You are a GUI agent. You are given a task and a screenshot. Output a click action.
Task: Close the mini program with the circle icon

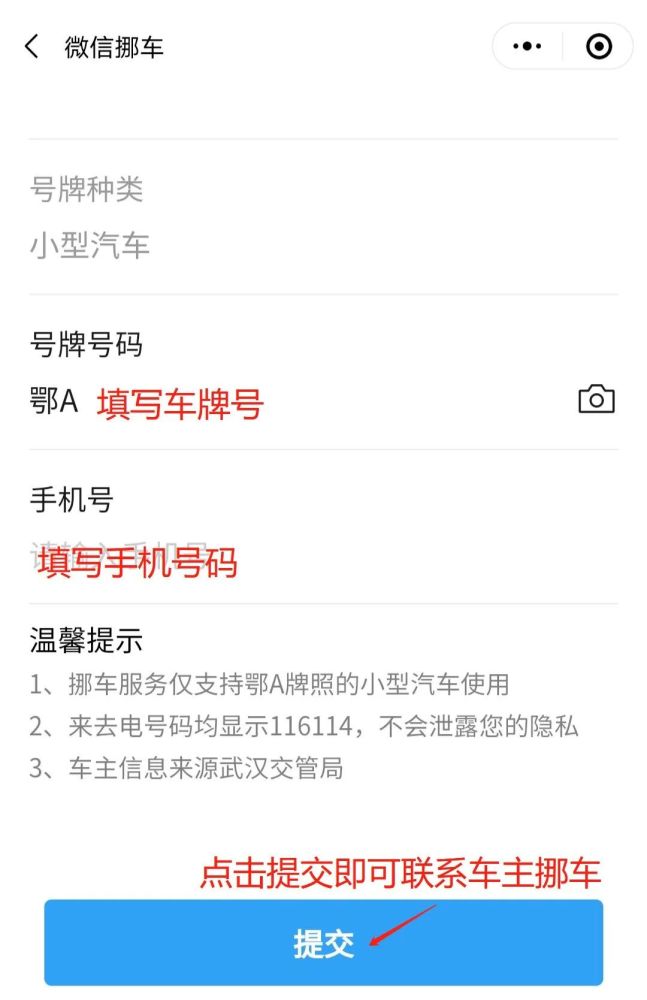(x=598, y=46)
